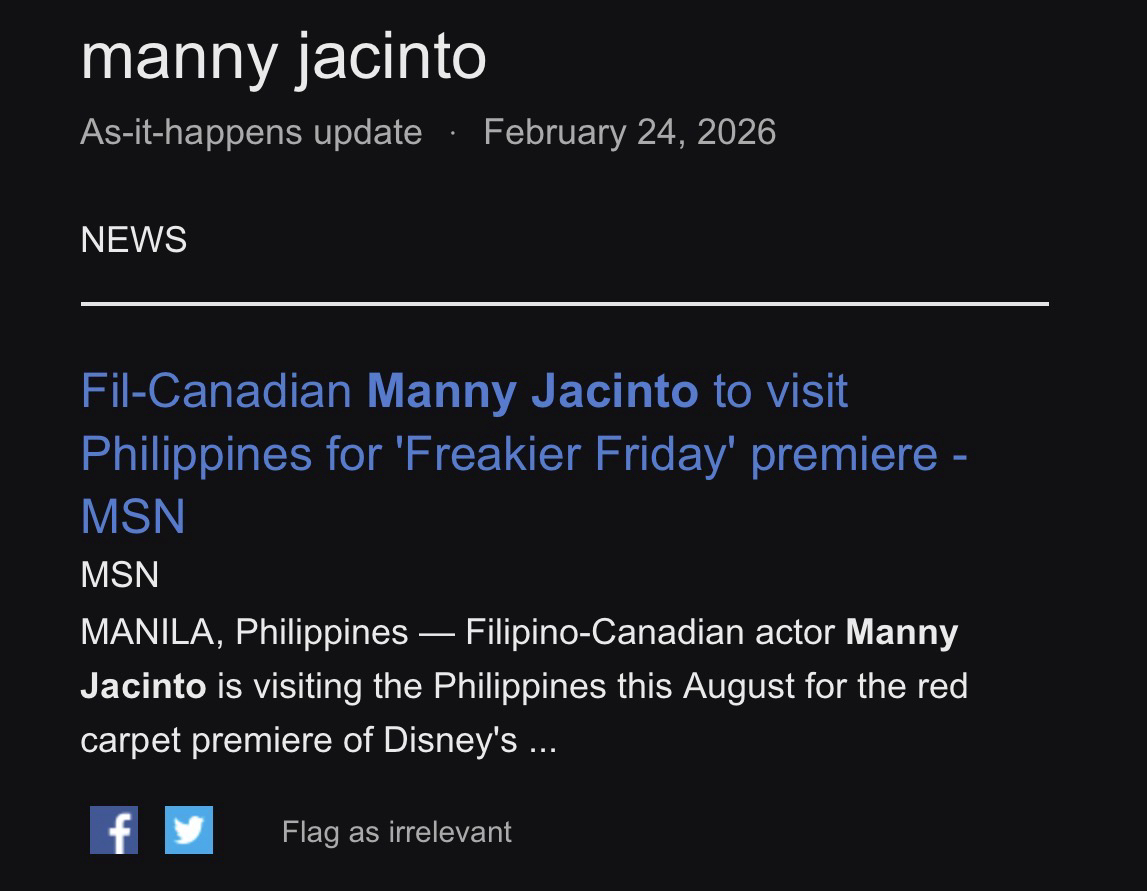Viewport: 1147px width, 891px height.
Task: Share the article on Facebook
Action: (x=114, y=831)
